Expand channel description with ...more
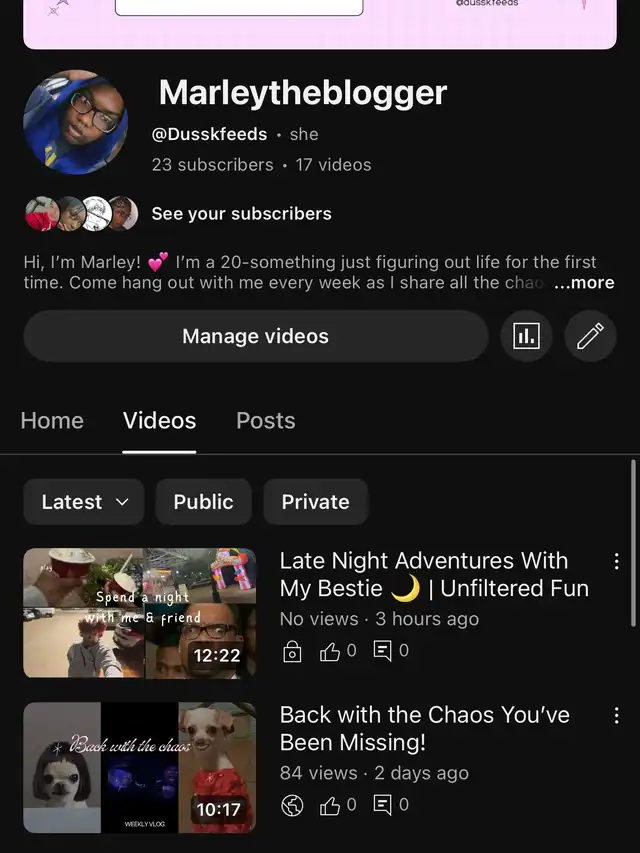The height and width of the screenshot is (853, 640). 584,283
